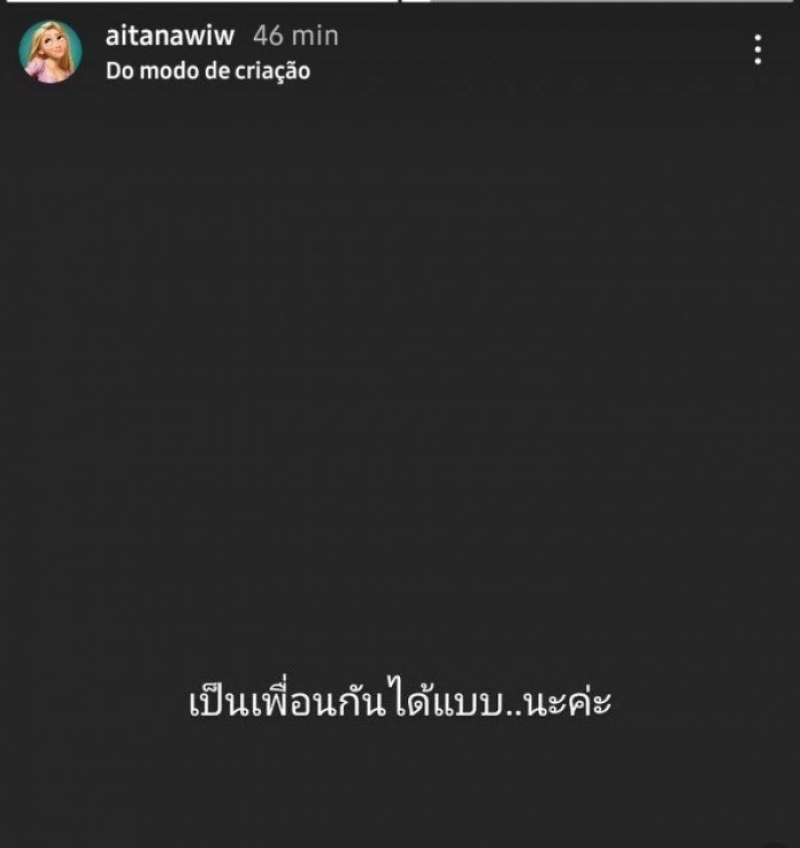The width and height of the screenshot is (800, 848).
Task: Tap the aitanawiw username
Action: 170,36
